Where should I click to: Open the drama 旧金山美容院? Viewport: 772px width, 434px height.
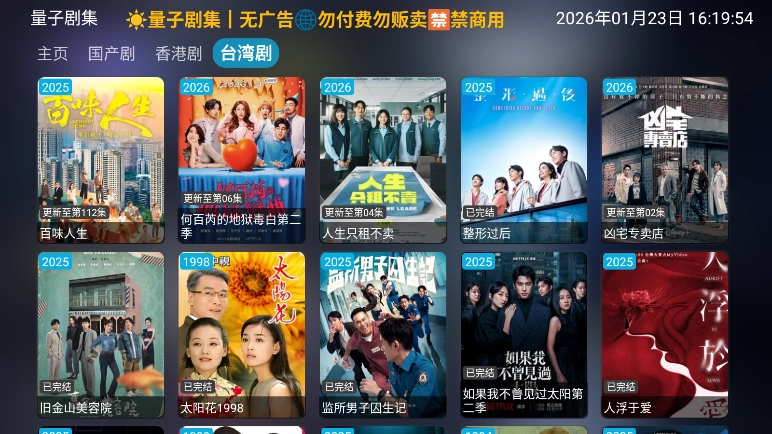(101, 334)
